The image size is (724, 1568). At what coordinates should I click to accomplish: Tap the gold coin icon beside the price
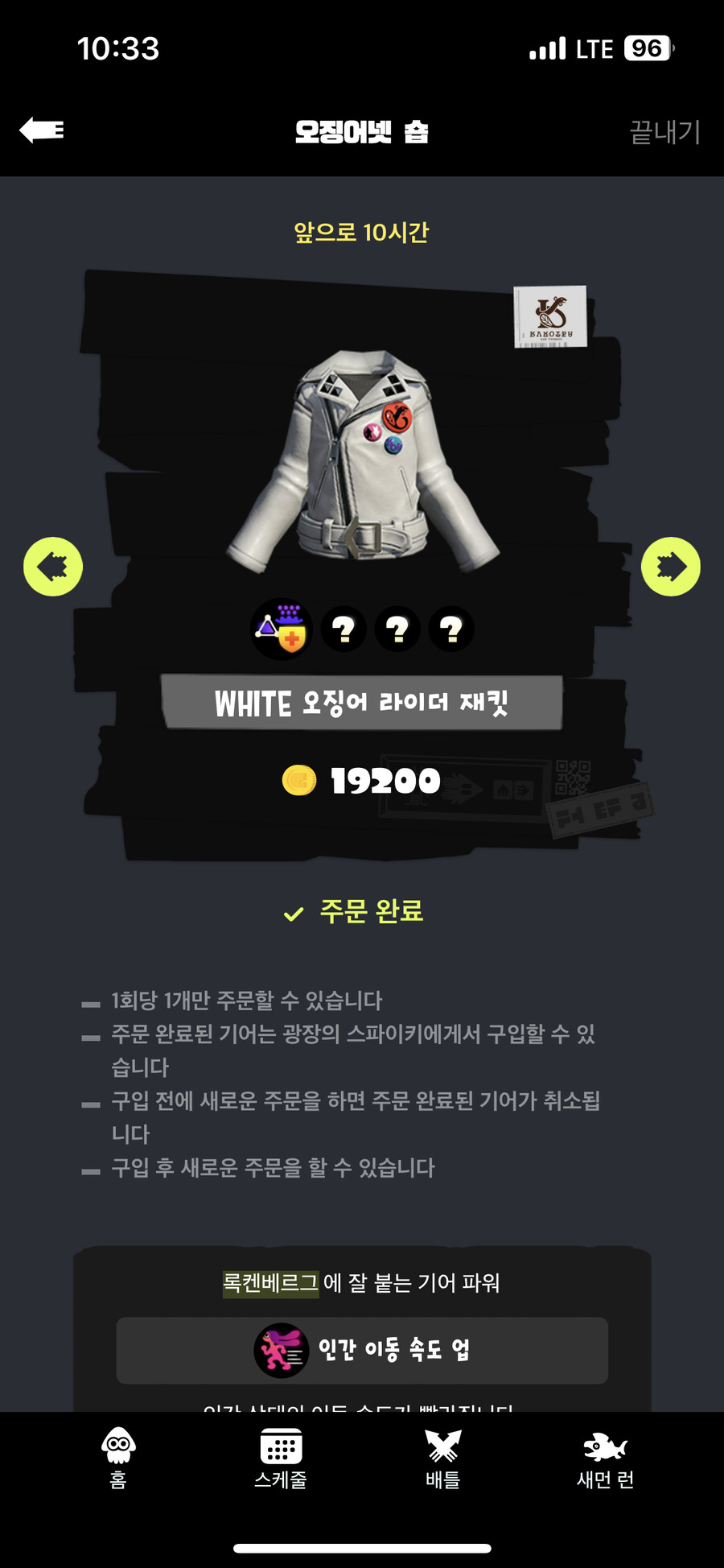click(299, 779)
